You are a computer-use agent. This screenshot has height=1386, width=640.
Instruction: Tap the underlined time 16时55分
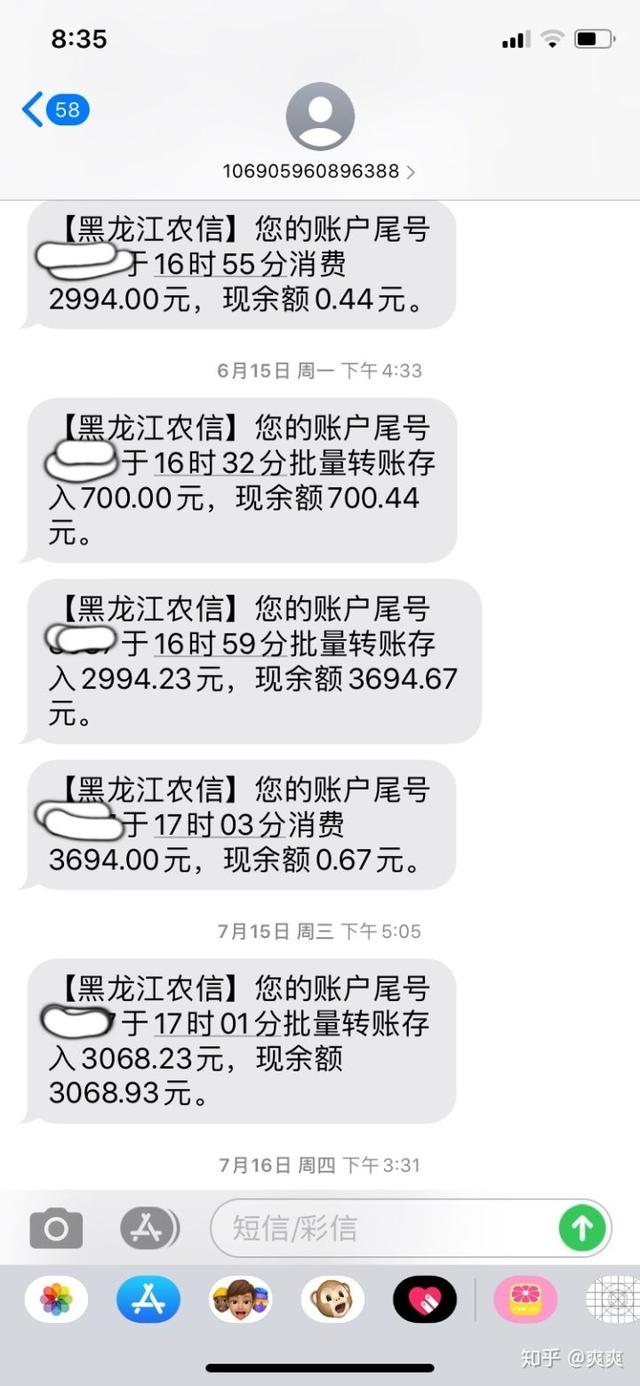click(x=207, y=265)
